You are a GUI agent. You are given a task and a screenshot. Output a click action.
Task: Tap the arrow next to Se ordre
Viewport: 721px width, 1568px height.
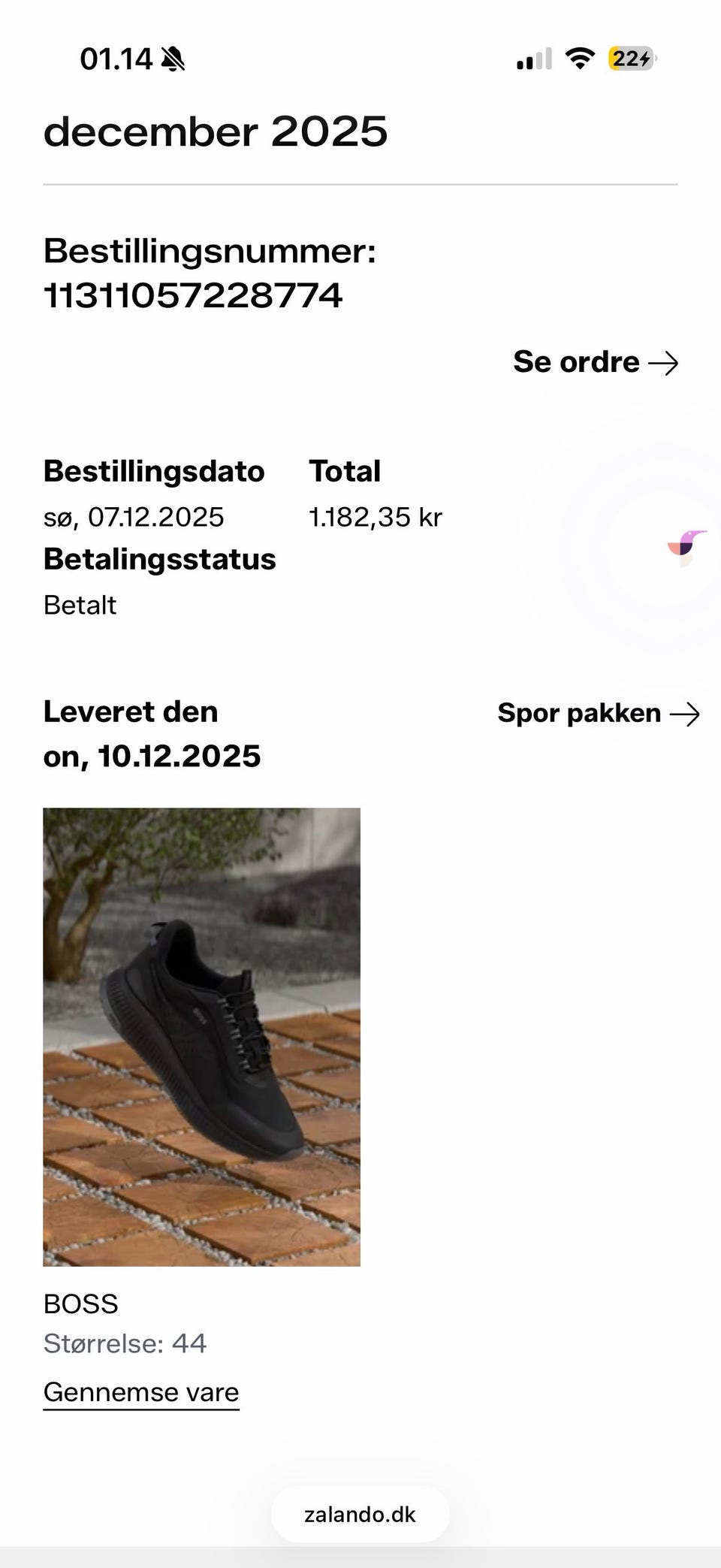(664, 363)
